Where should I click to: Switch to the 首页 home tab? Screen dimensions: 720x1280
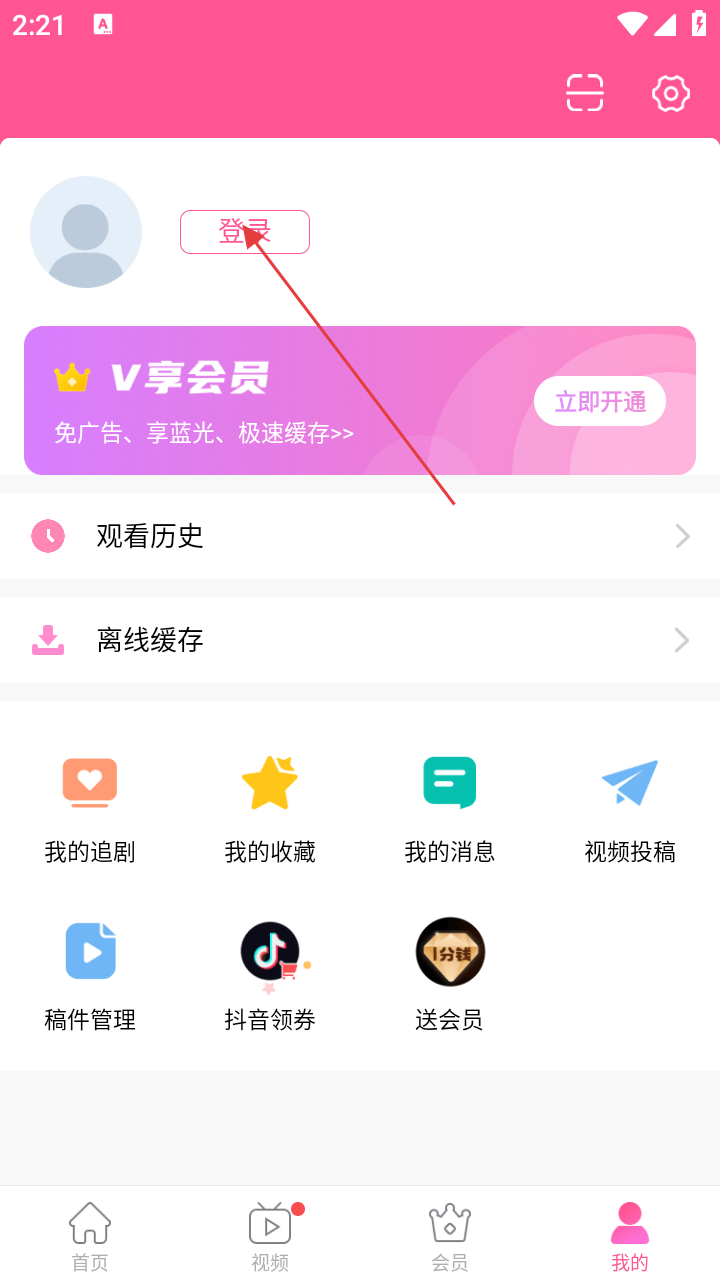90,1236
